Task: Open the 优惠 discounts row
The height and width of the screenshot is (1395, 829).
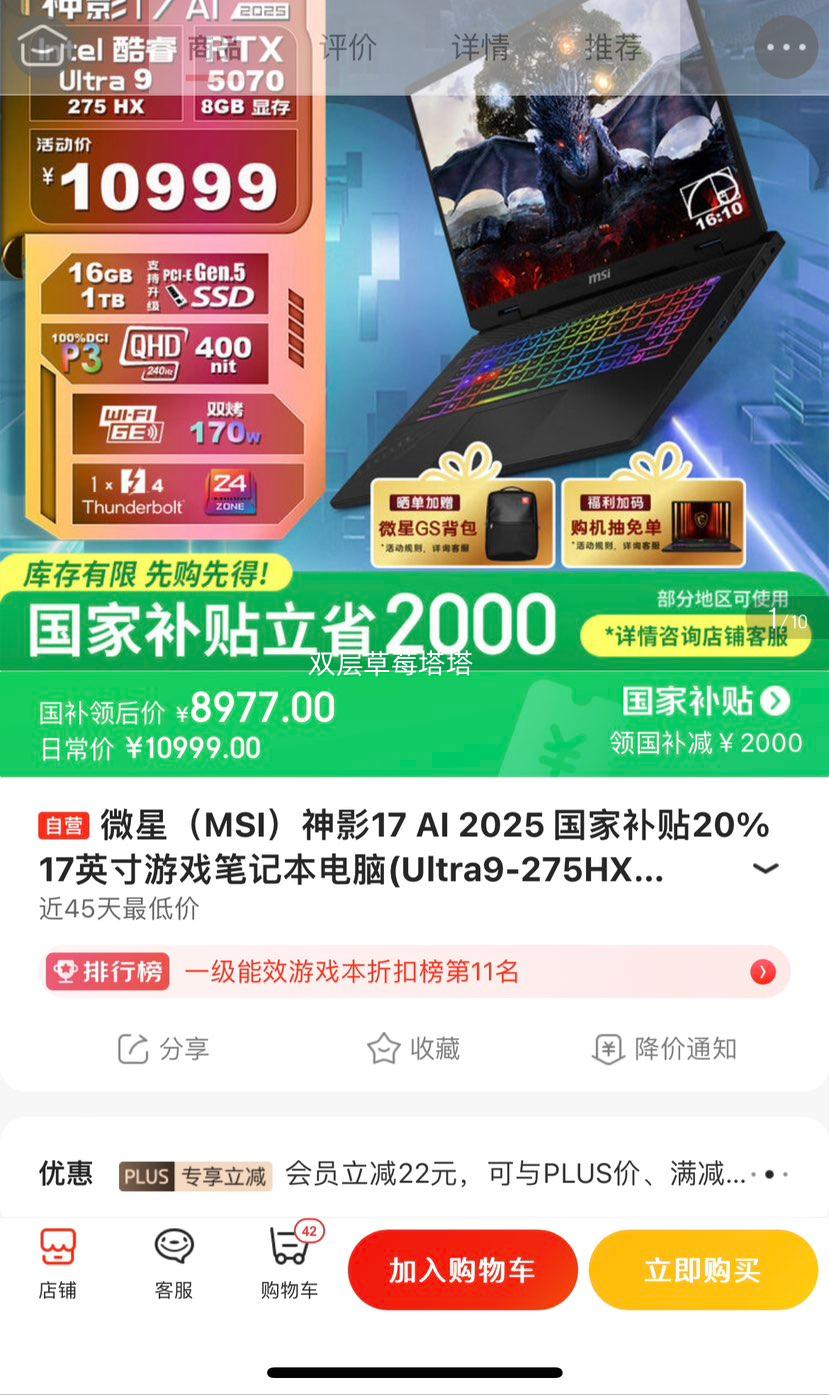Action: pyautogui.click(x=414, y=1174)
